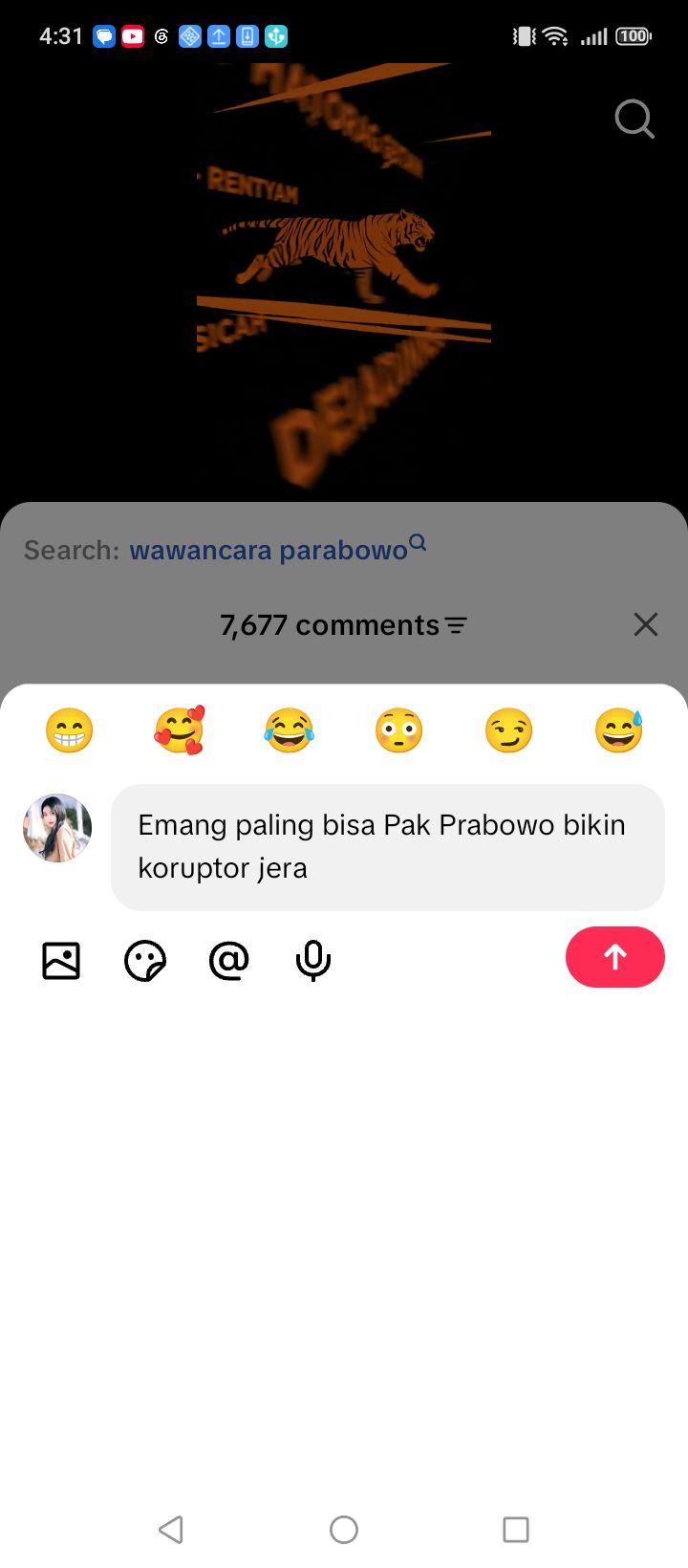The image size is (688, 1568).
Task: Open search for wawancara parabowo
Action: click(x=277, y=549)
